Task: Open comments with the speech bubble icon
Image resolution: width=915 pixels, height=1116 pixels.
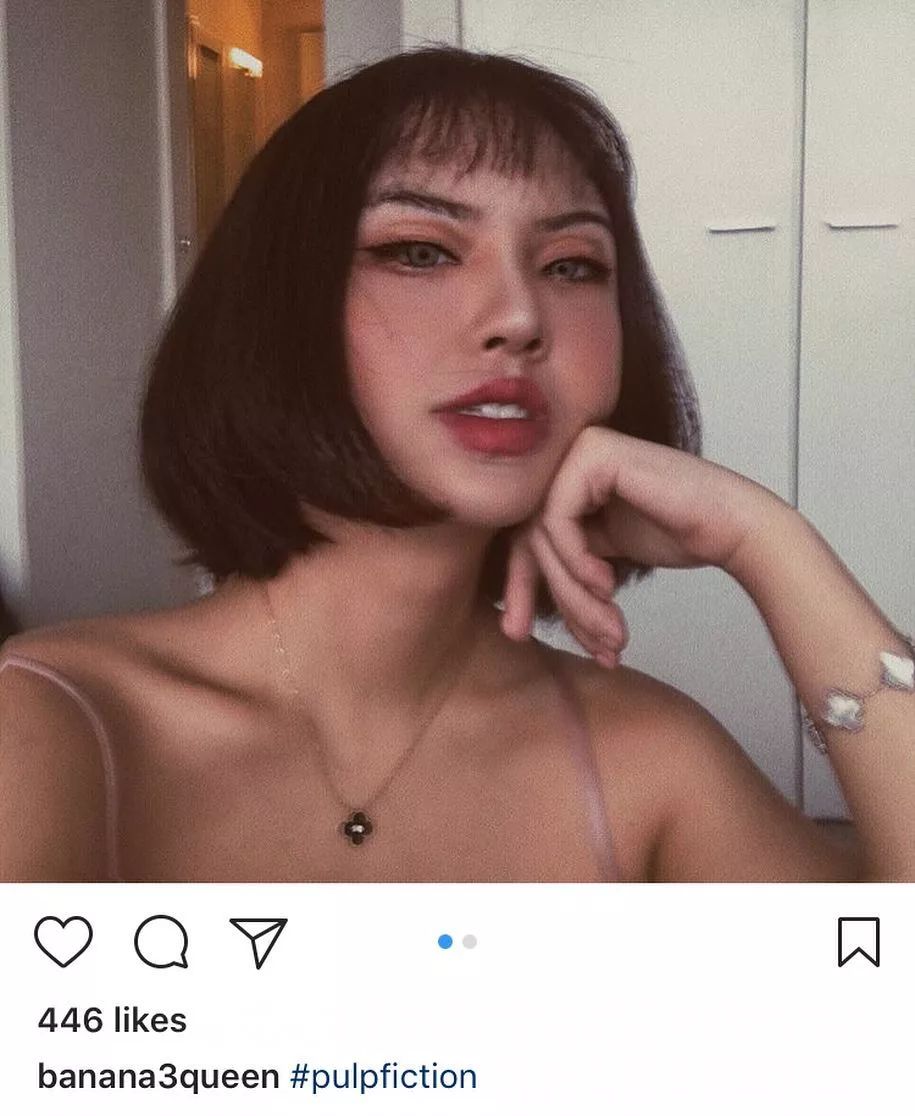Action: coord(161,942)
